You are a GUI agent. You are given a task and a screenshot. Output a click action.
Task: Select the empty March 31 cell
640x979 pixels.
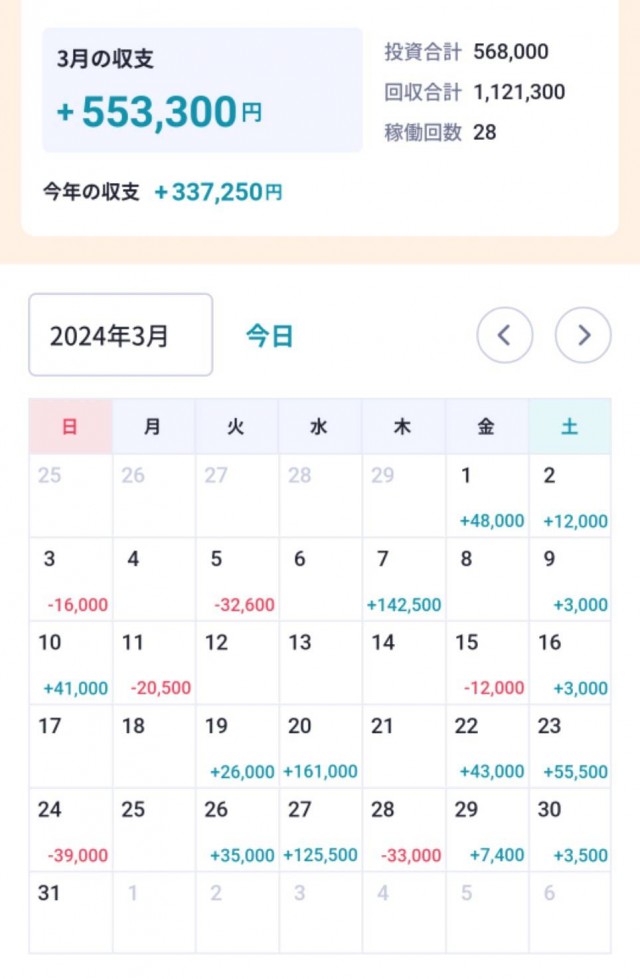tap(70, 912)
